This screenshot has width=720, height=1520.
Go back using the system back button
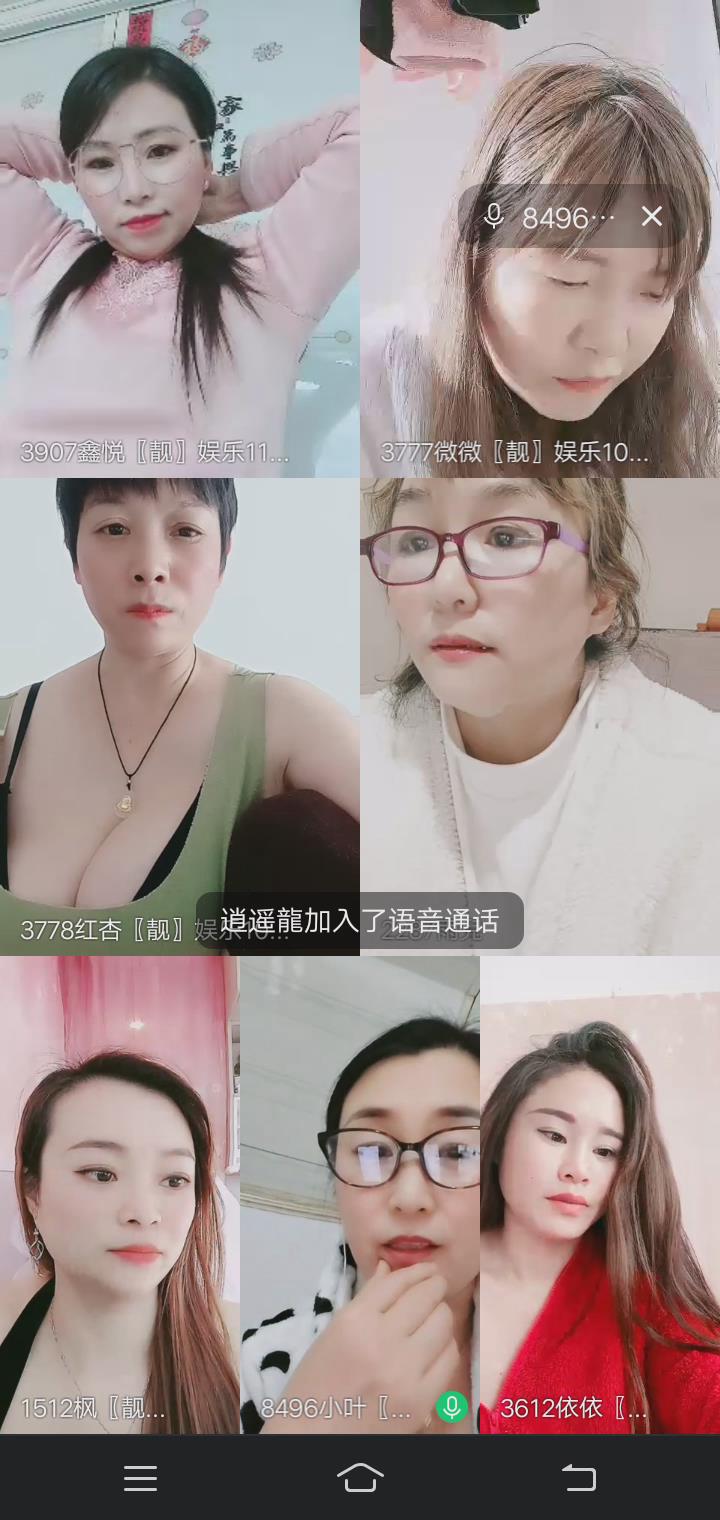[578, 1478]
